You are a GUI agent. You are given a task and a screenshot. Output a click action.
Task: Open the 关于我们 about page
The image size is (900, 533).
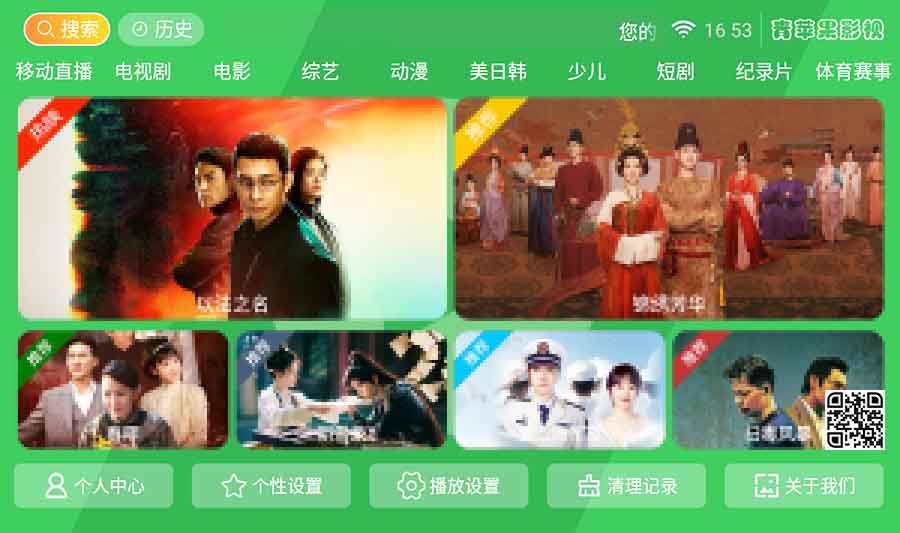click(804, 486)
